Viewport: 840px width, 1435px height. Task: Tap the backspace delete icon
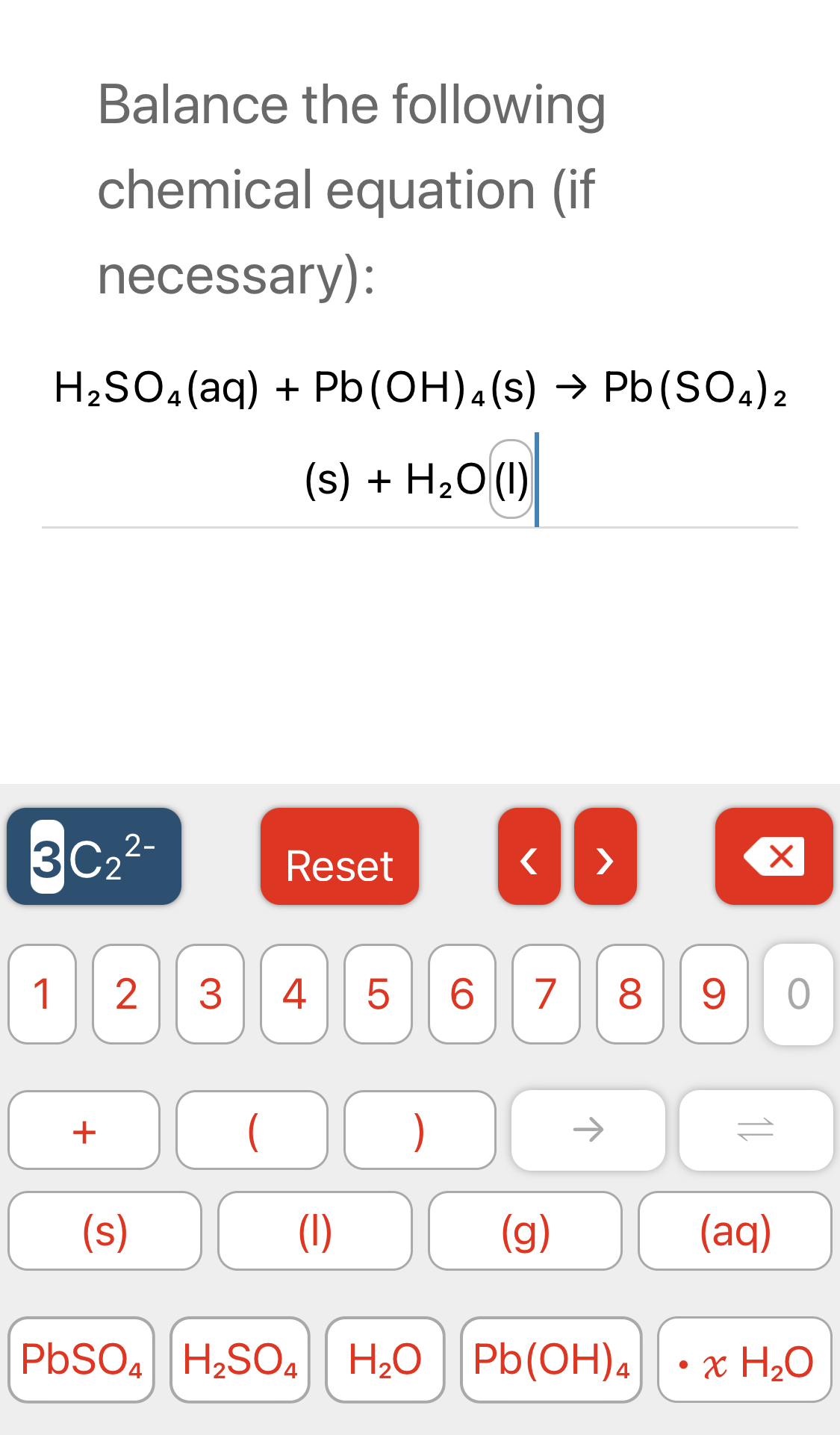point(774,857)
